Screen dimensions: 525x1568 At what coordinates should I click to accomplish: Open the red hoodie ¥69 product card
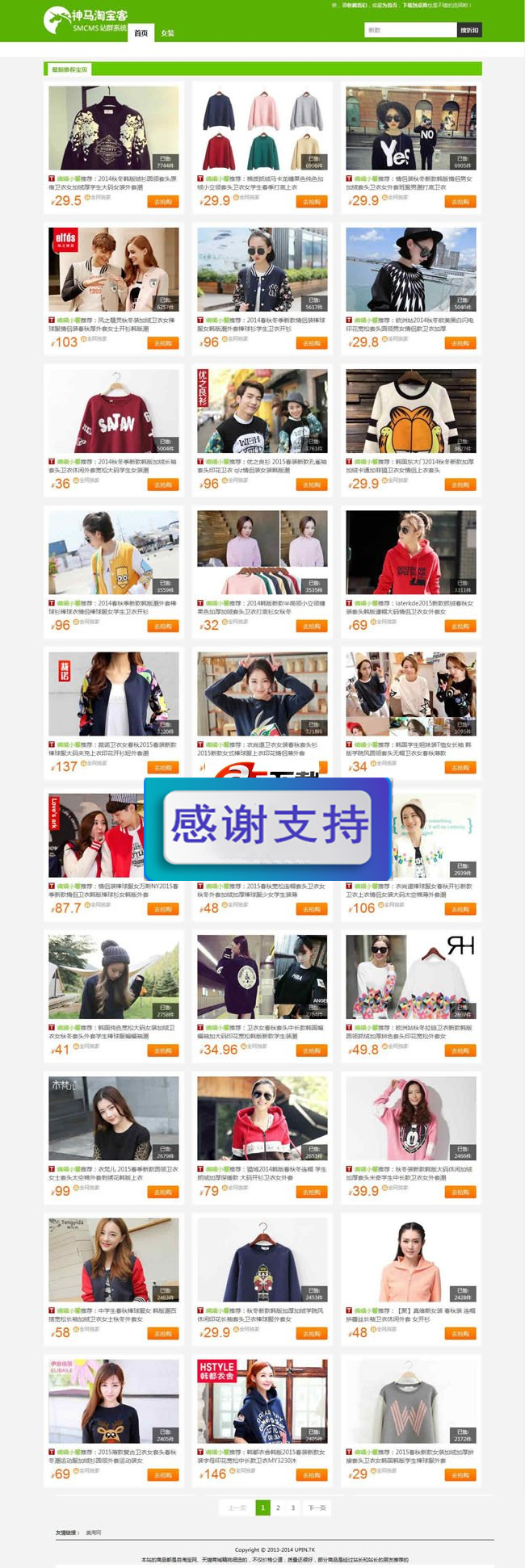point(410,553)
